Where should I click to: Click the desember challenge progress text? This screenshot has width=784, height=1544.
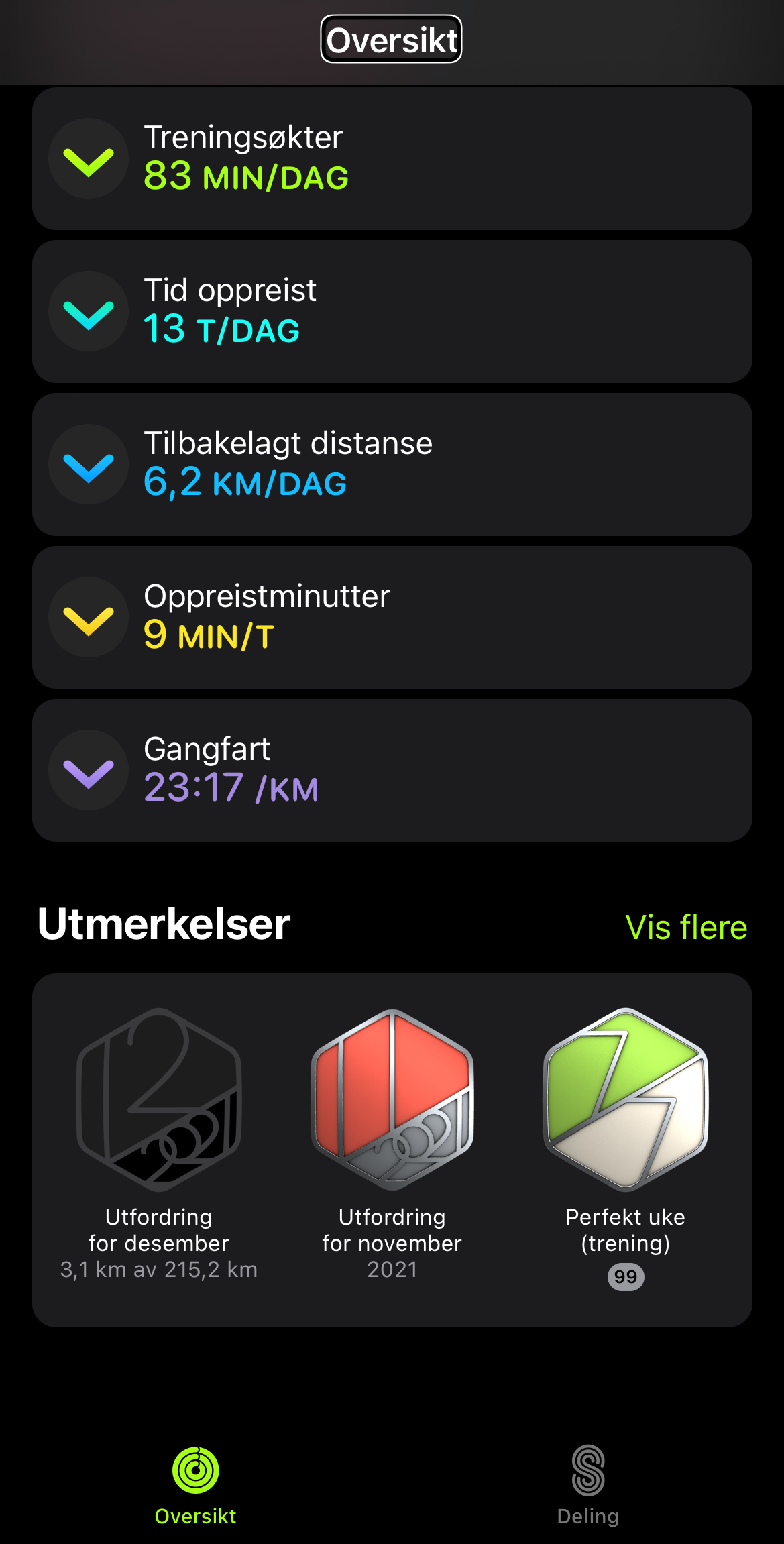159,1269
